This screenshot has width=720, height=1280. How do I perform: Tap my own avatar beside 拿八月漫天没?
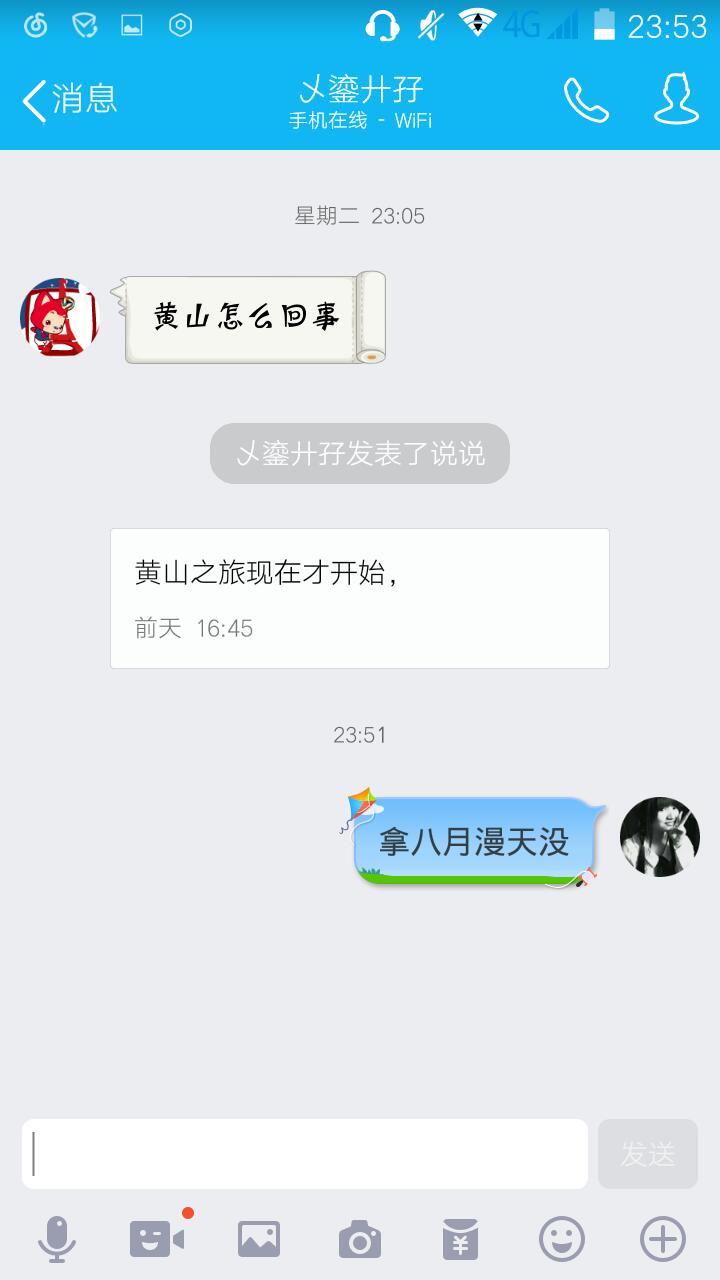(660, 837)
